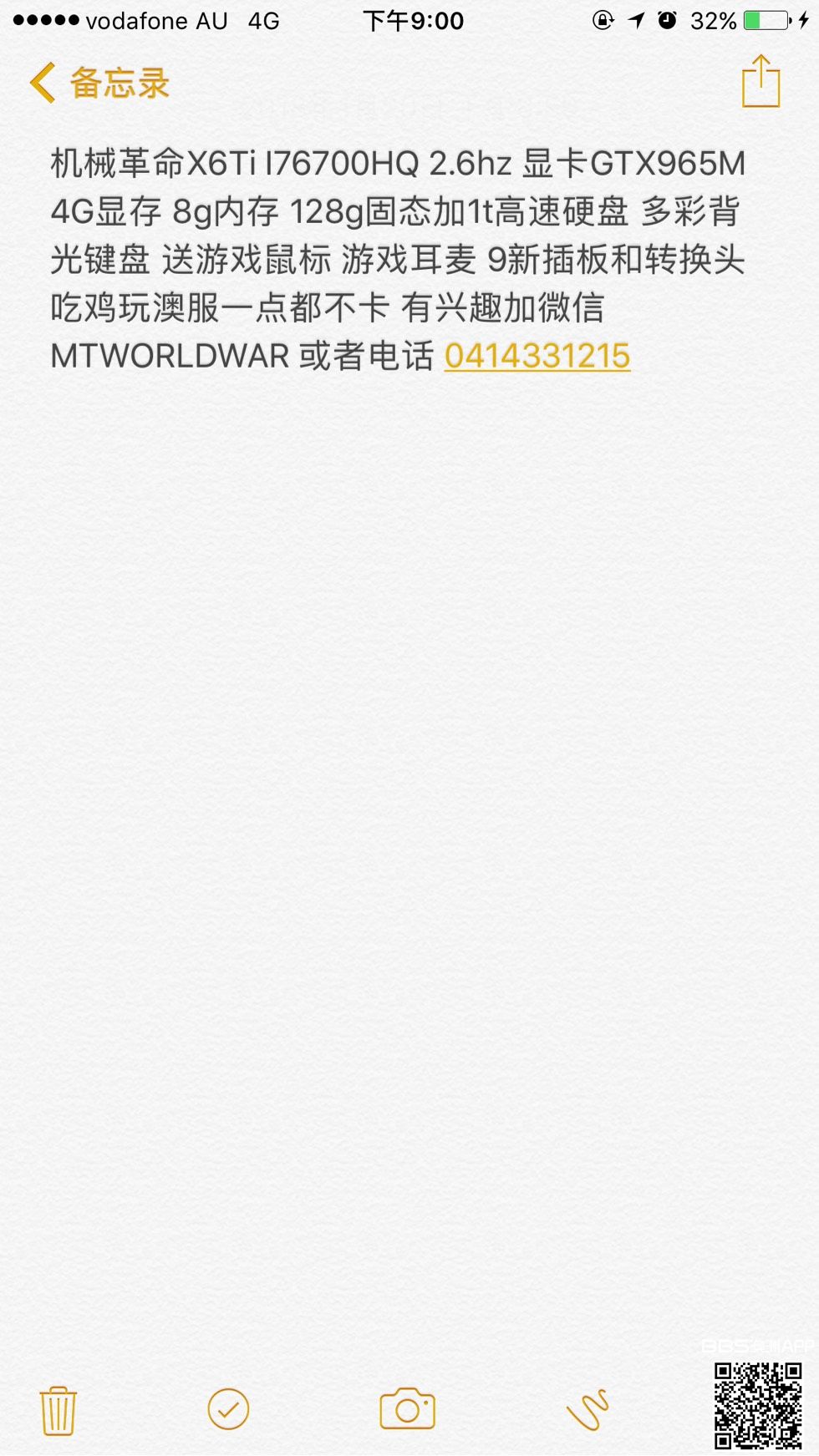Go back to the 备忘录 list
The image size is (819, 1456).
100,84
